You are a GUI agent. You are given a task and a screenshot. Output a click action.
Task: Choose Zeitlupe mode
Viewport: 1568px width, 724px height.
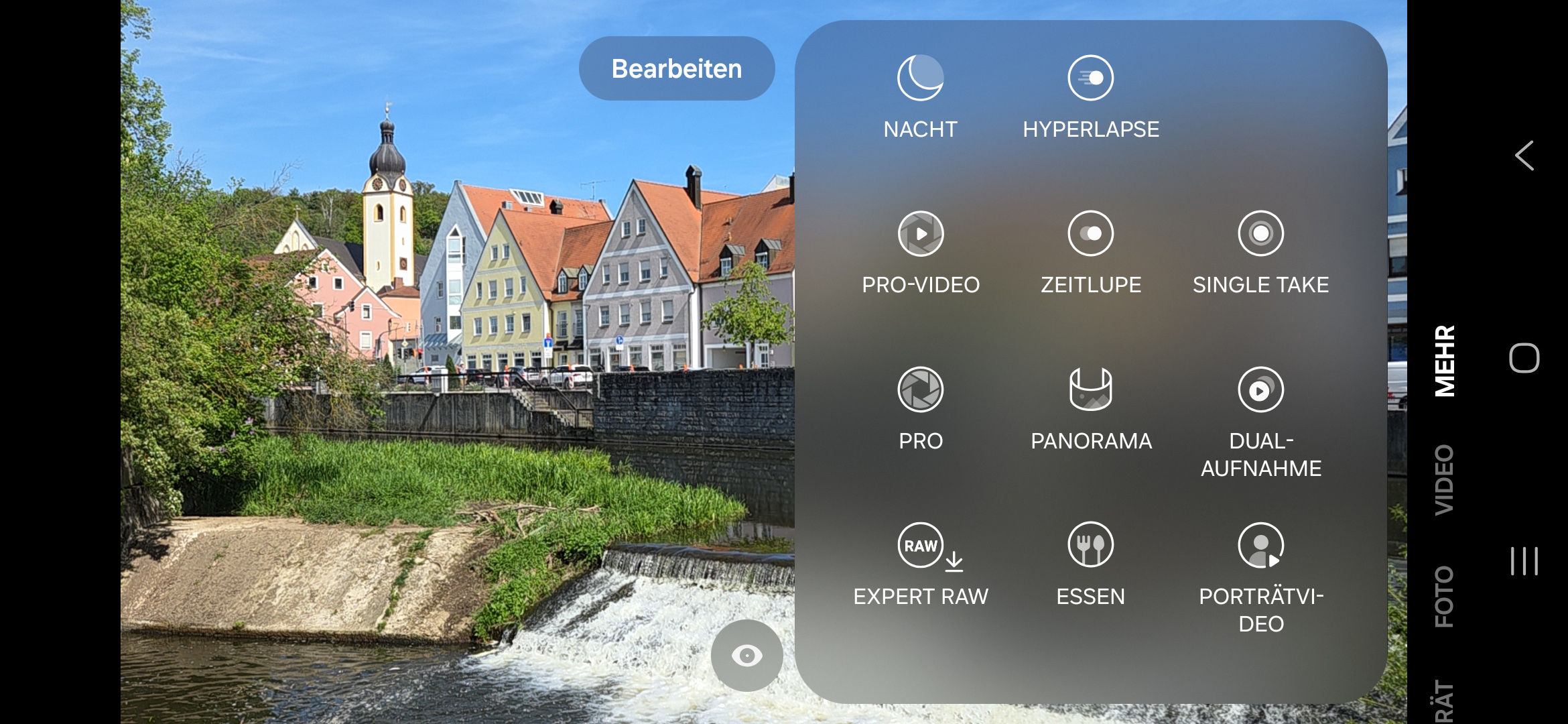click(x=1090, y=234)
